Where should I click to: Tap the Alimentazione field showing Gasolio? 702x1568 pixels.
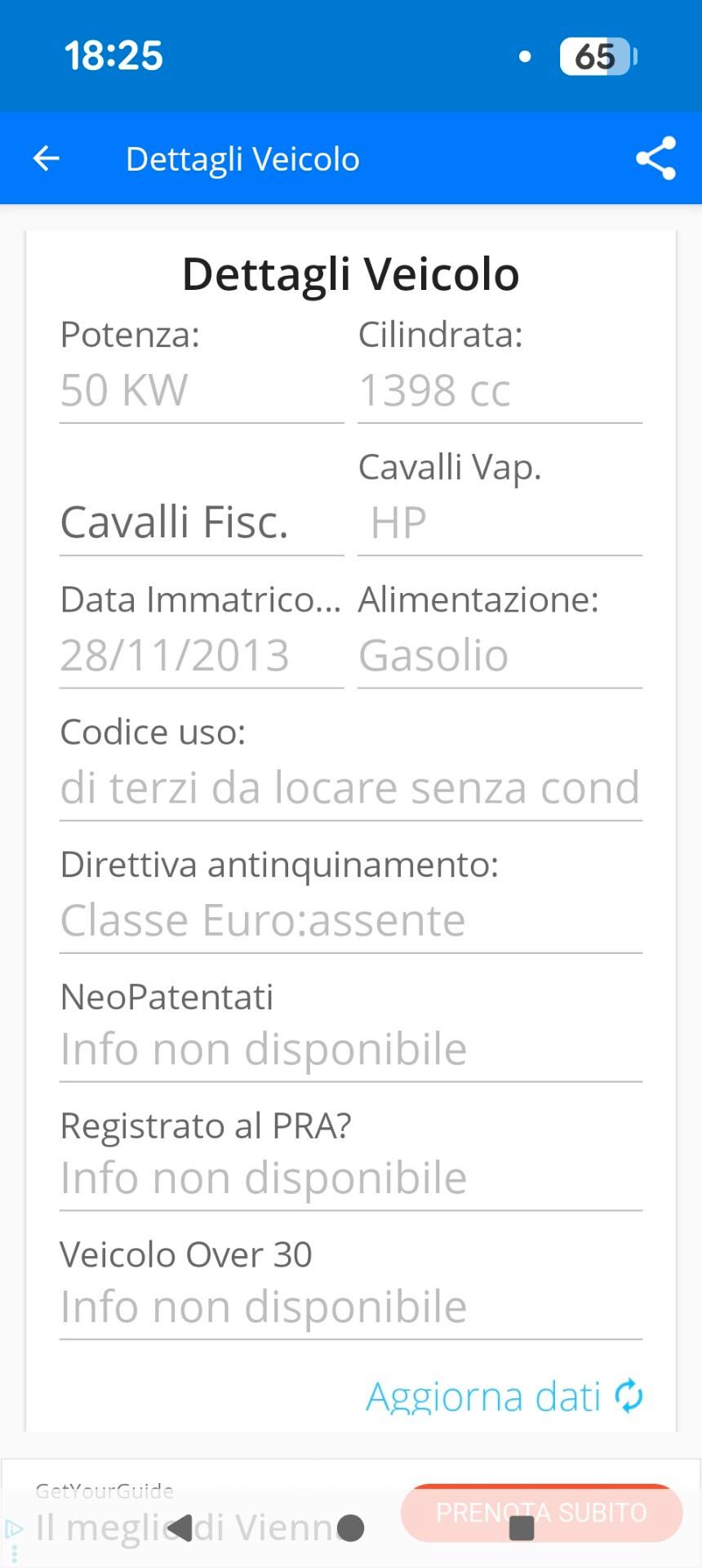(500, 655)
